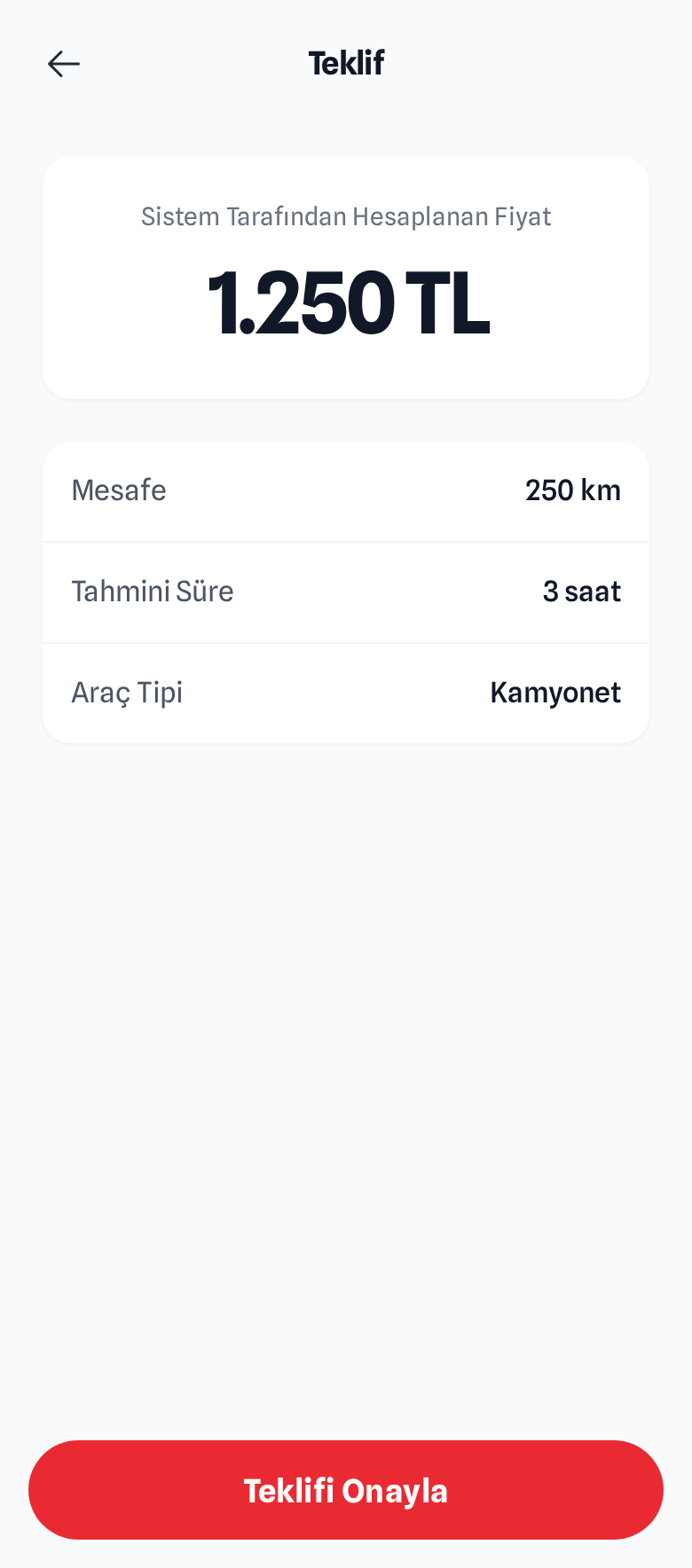Click the Sistem Tarafından Hesaplanan Fiyat card
This screenshot has width=692, height=1568.
pos(346,277)
